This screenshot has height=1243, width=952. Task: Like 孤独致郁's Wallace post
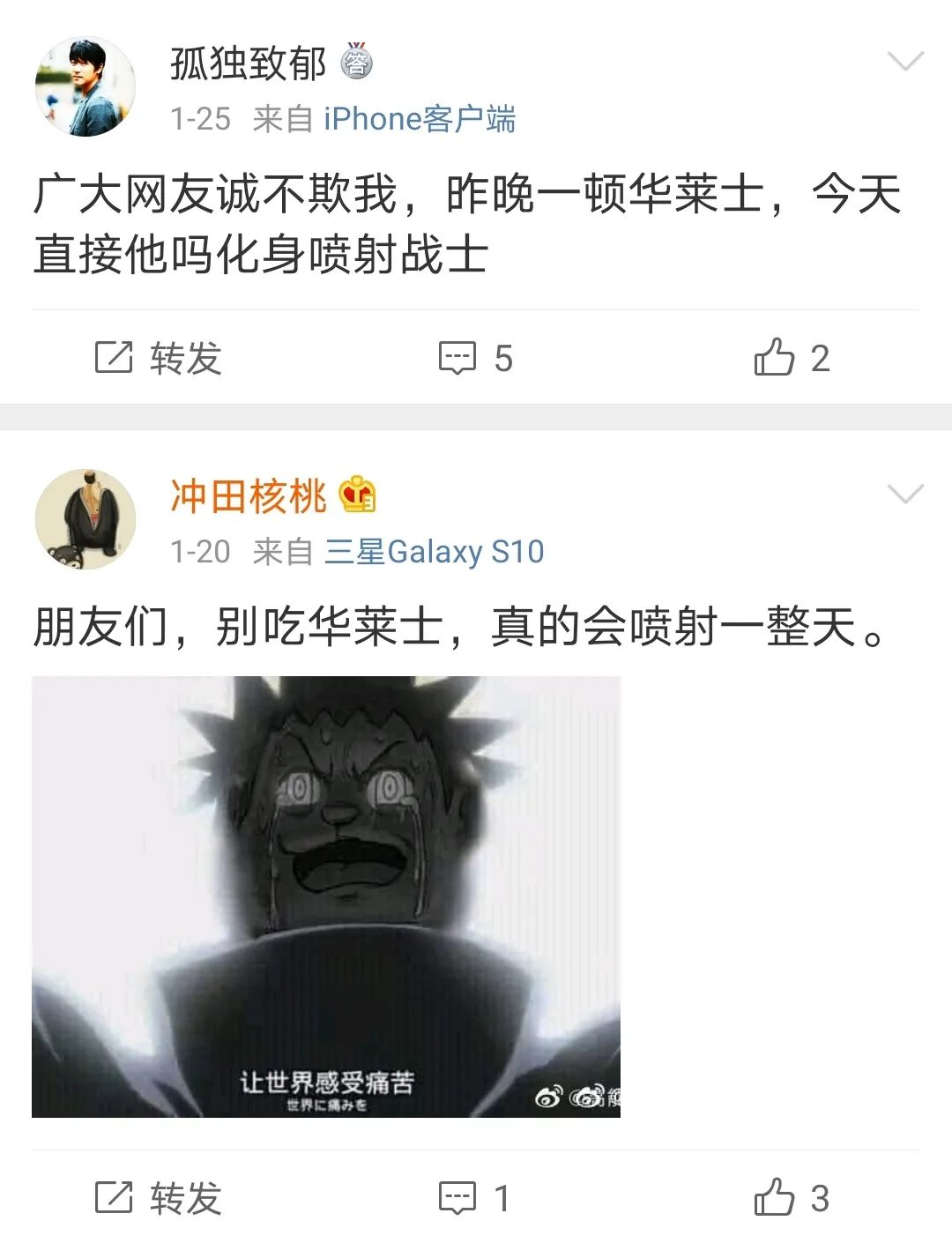coord(776,356)
